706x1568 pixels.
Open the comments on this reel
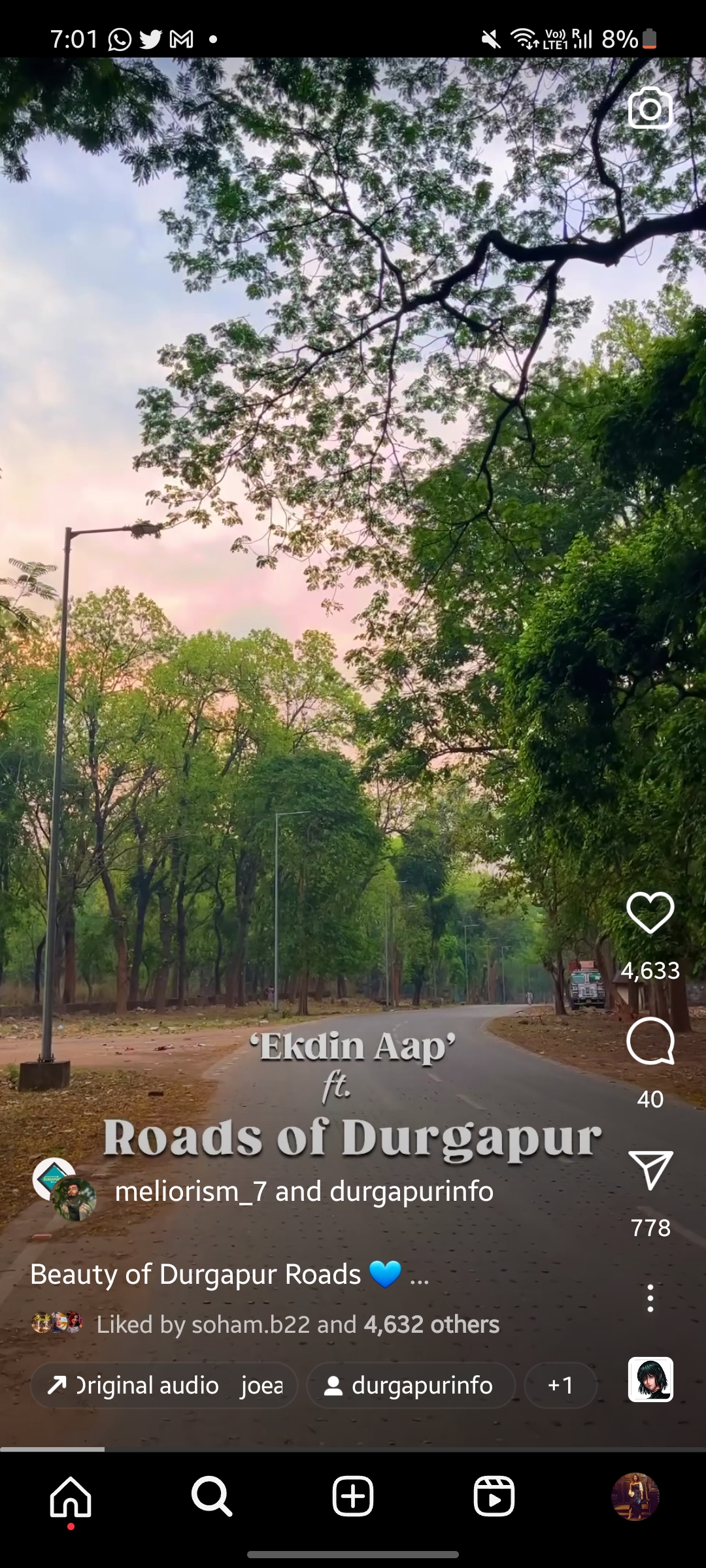click(x=650, y=1041)
